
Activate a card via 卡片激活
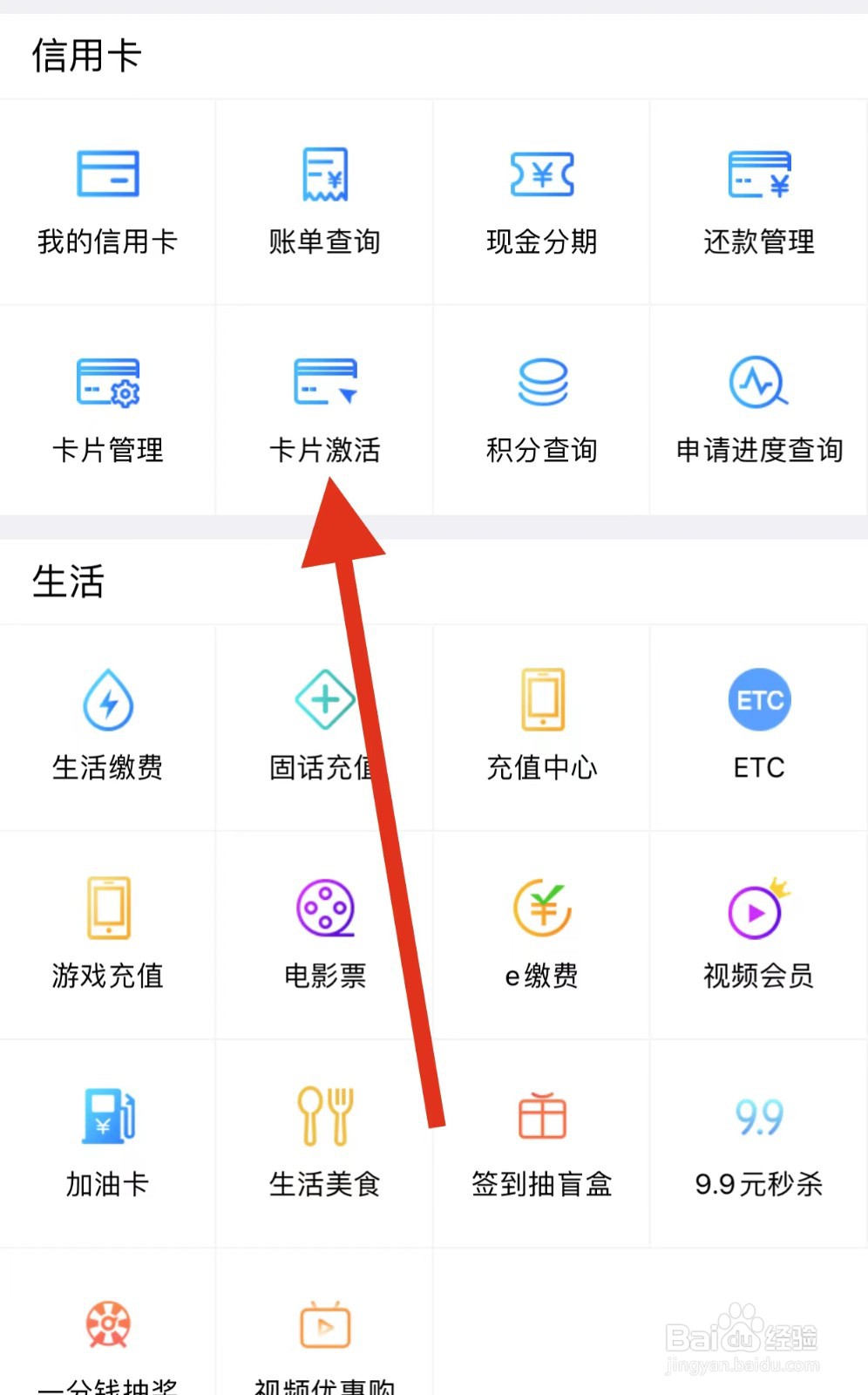point(324,410)
